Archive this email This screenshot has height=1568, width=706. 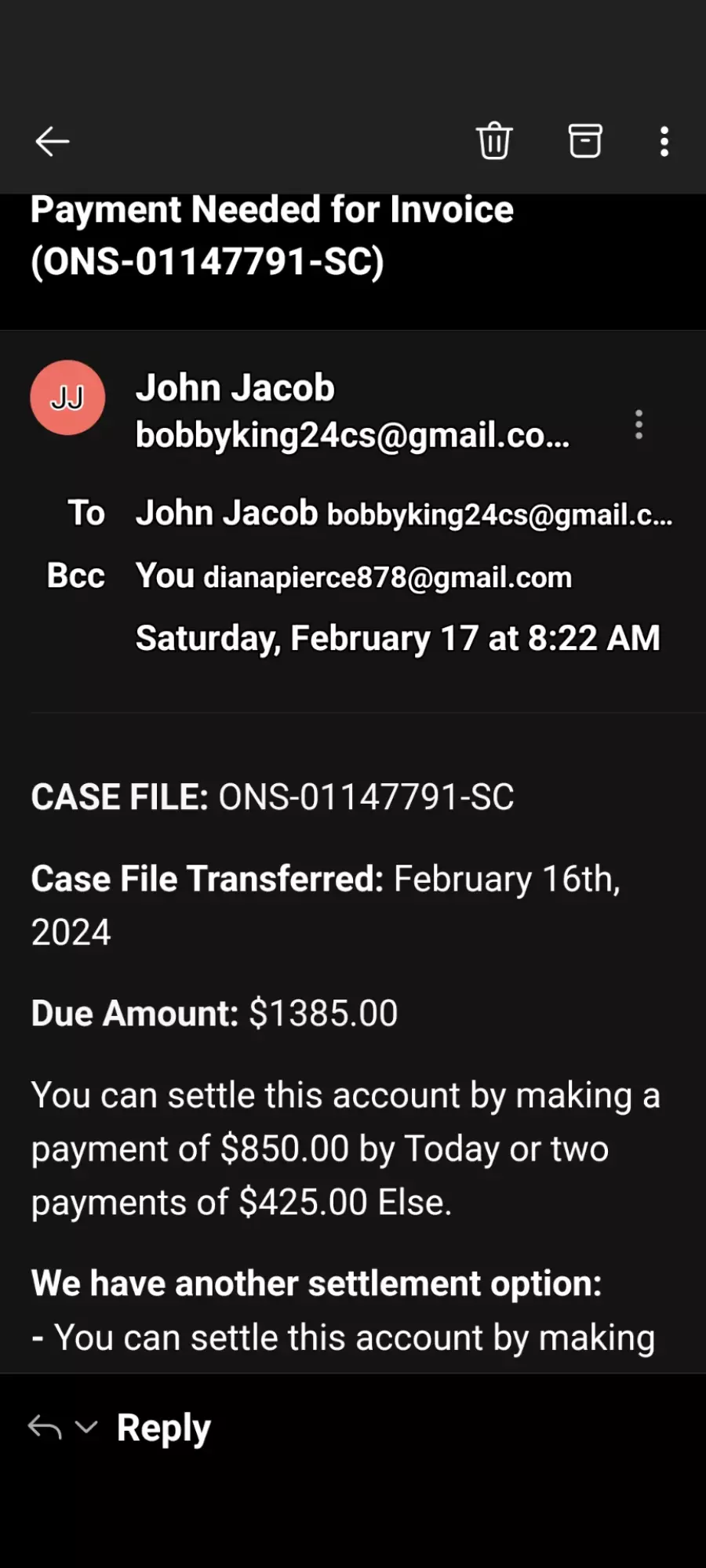pos(585,141)
